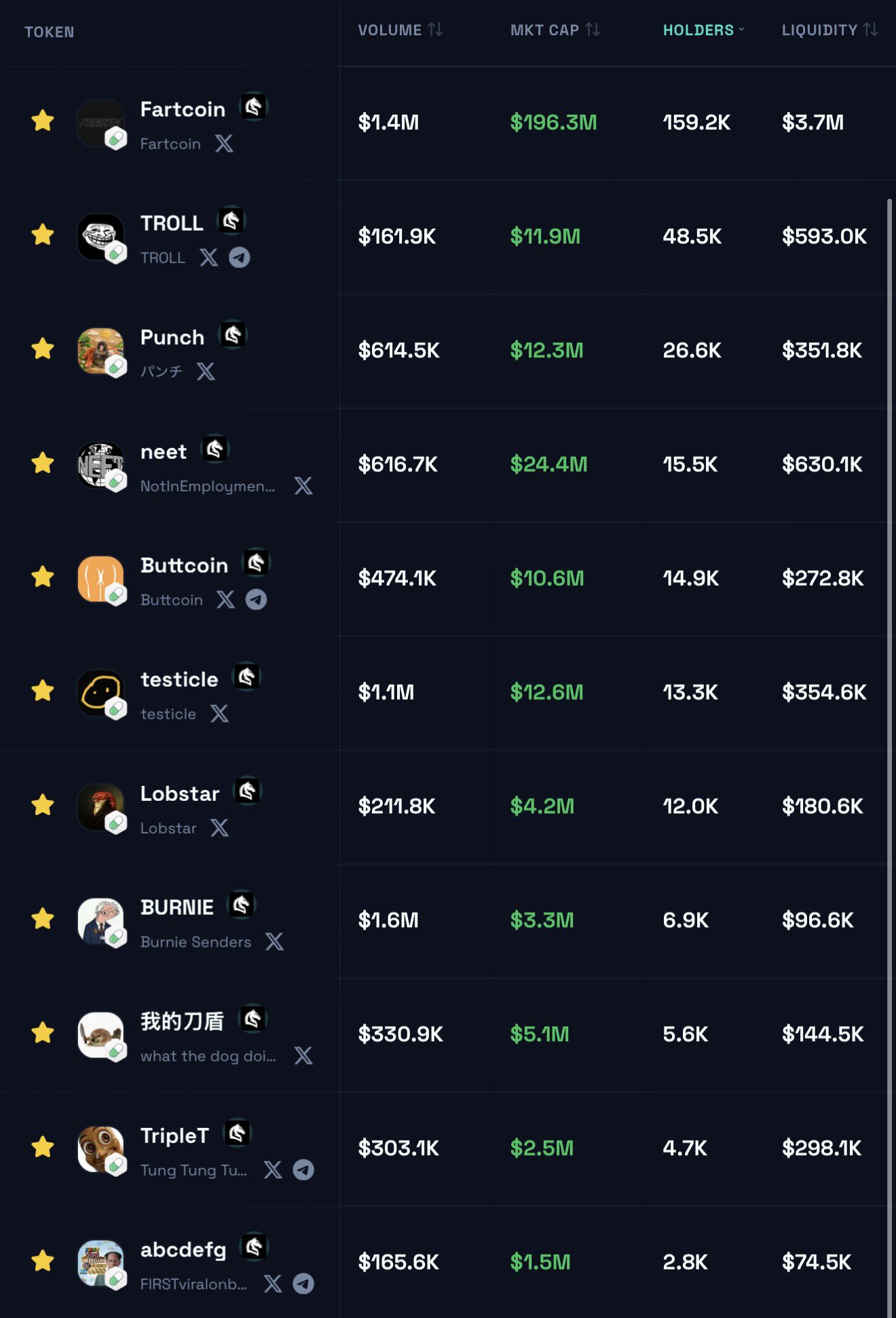Image resolution: width=896 pixels, height=1318 pixels.
Task: Open TROLL's X profile link
Action: (208, 258)
